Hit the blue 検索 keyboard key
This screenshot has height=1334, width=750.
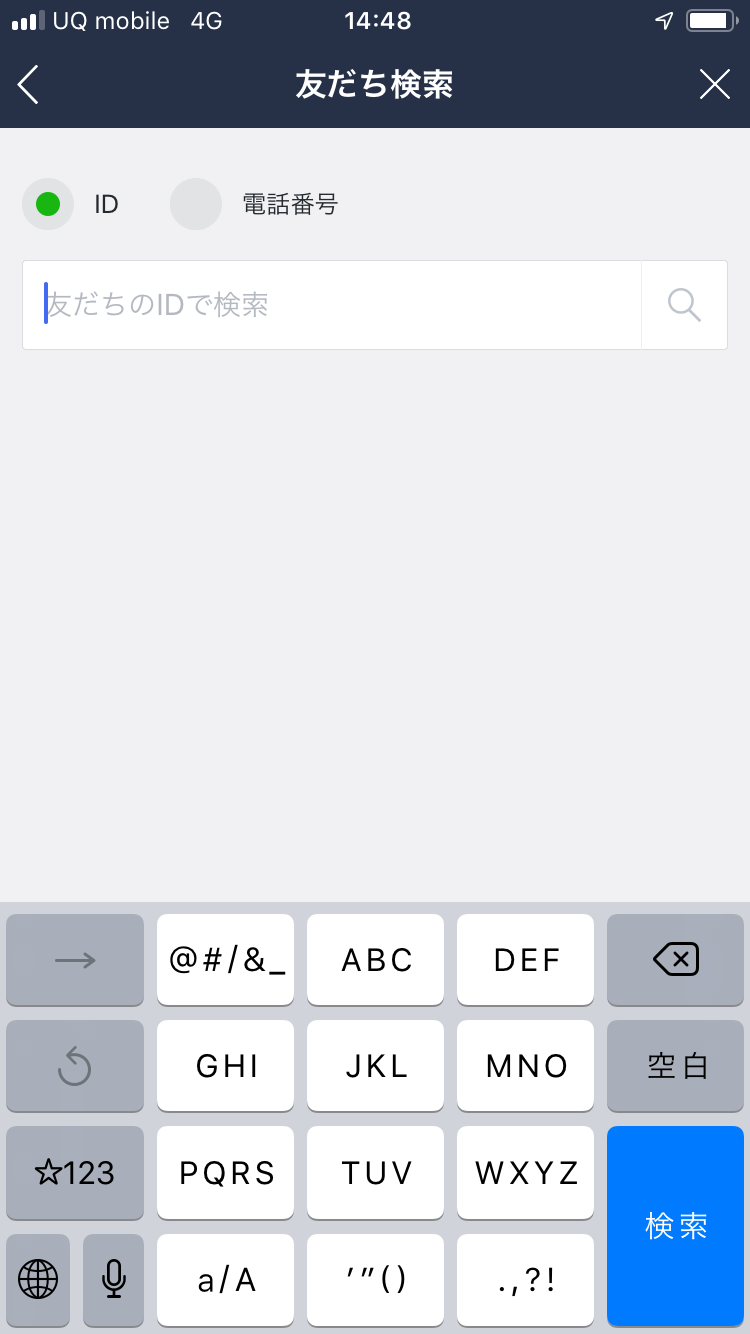[676, 1225]
